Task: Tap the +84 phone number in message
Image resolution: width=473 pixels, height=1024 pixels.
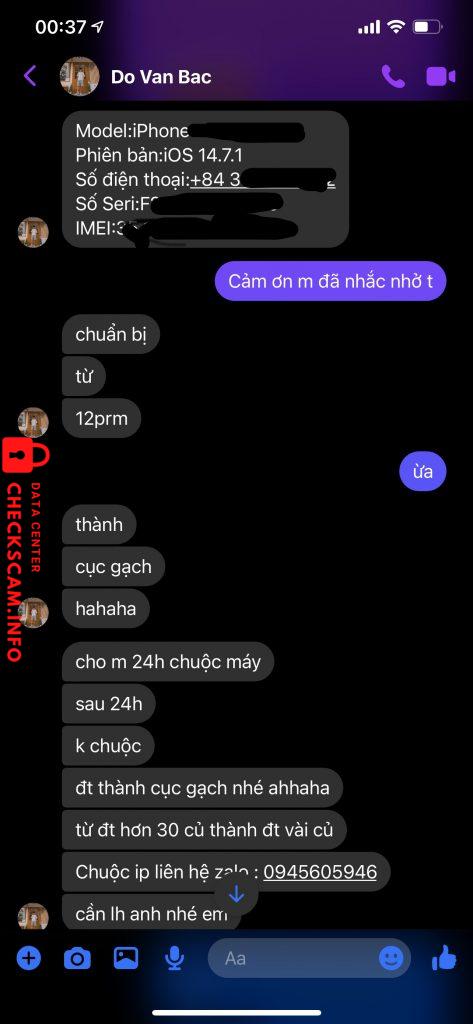Action: click(x=263, y=180)
